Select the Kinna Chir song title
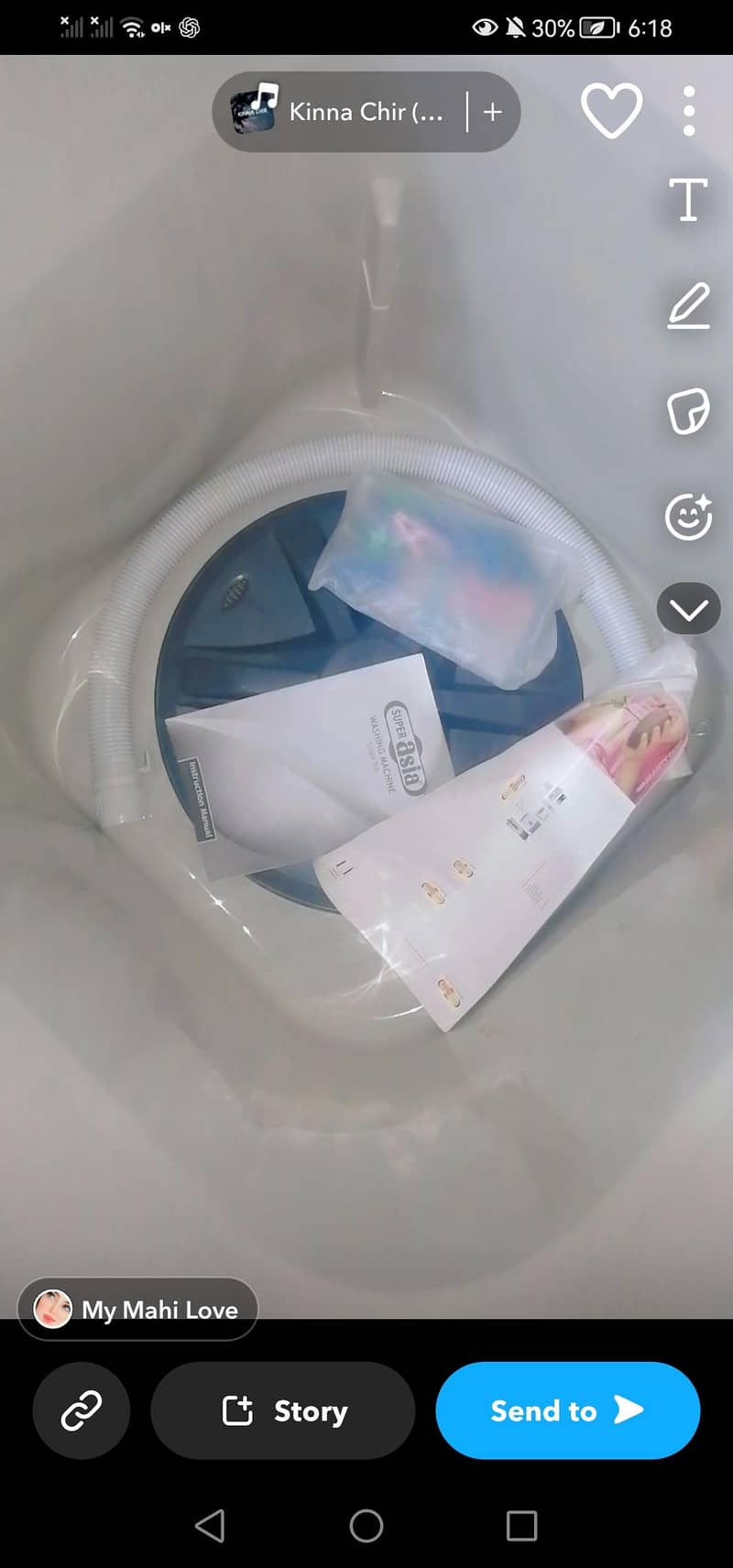 click(366, 112)
